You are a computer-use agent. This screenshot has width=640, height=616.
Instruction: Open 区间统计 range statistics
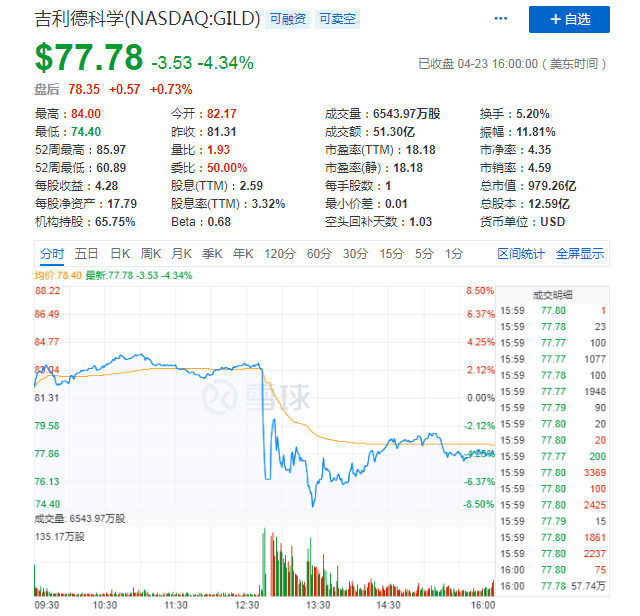(522, 253)
